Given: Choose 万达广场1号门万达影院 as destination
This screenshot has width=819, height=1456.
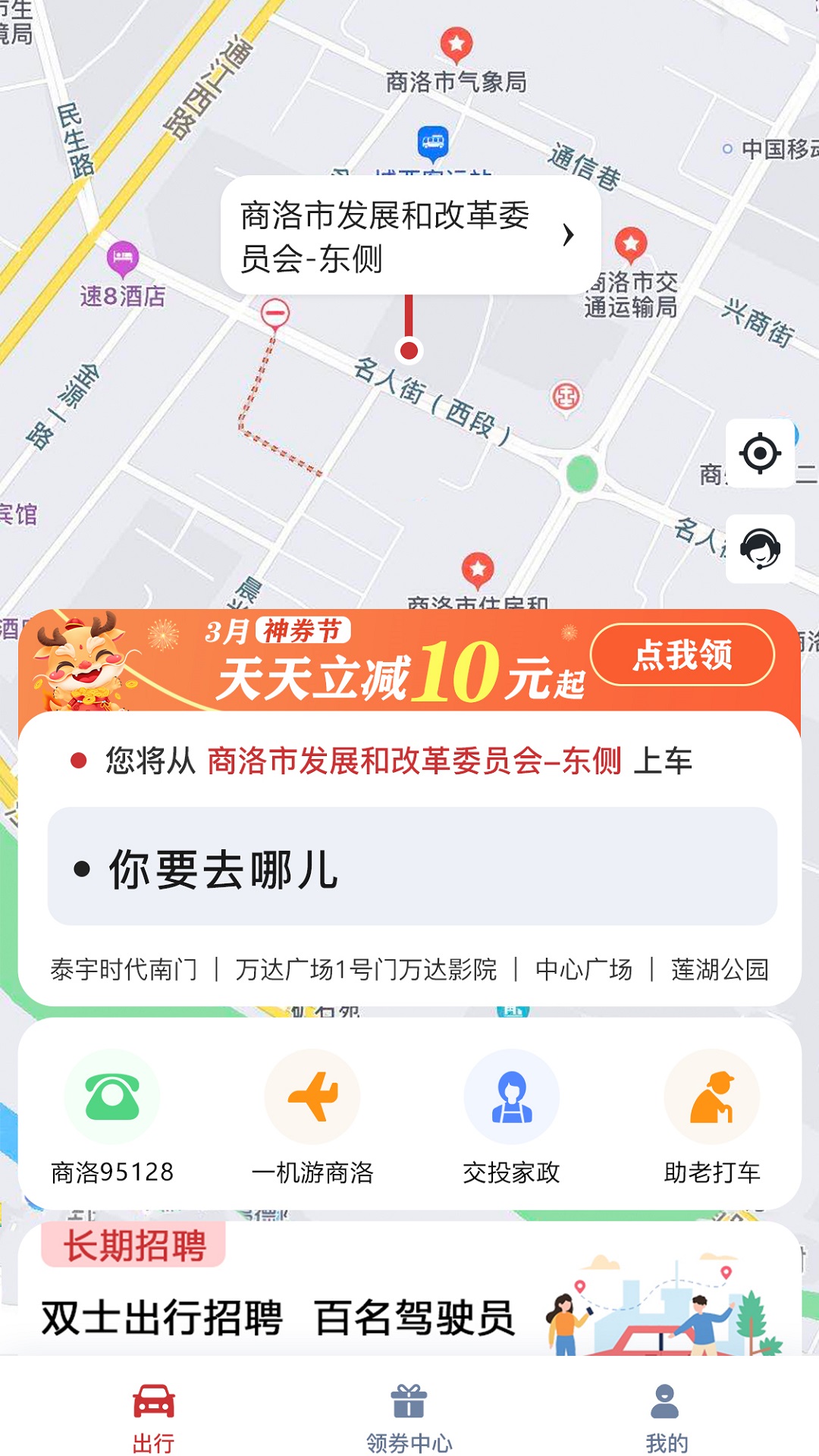Looking at the screenshot, I should [x=366, y=969].
